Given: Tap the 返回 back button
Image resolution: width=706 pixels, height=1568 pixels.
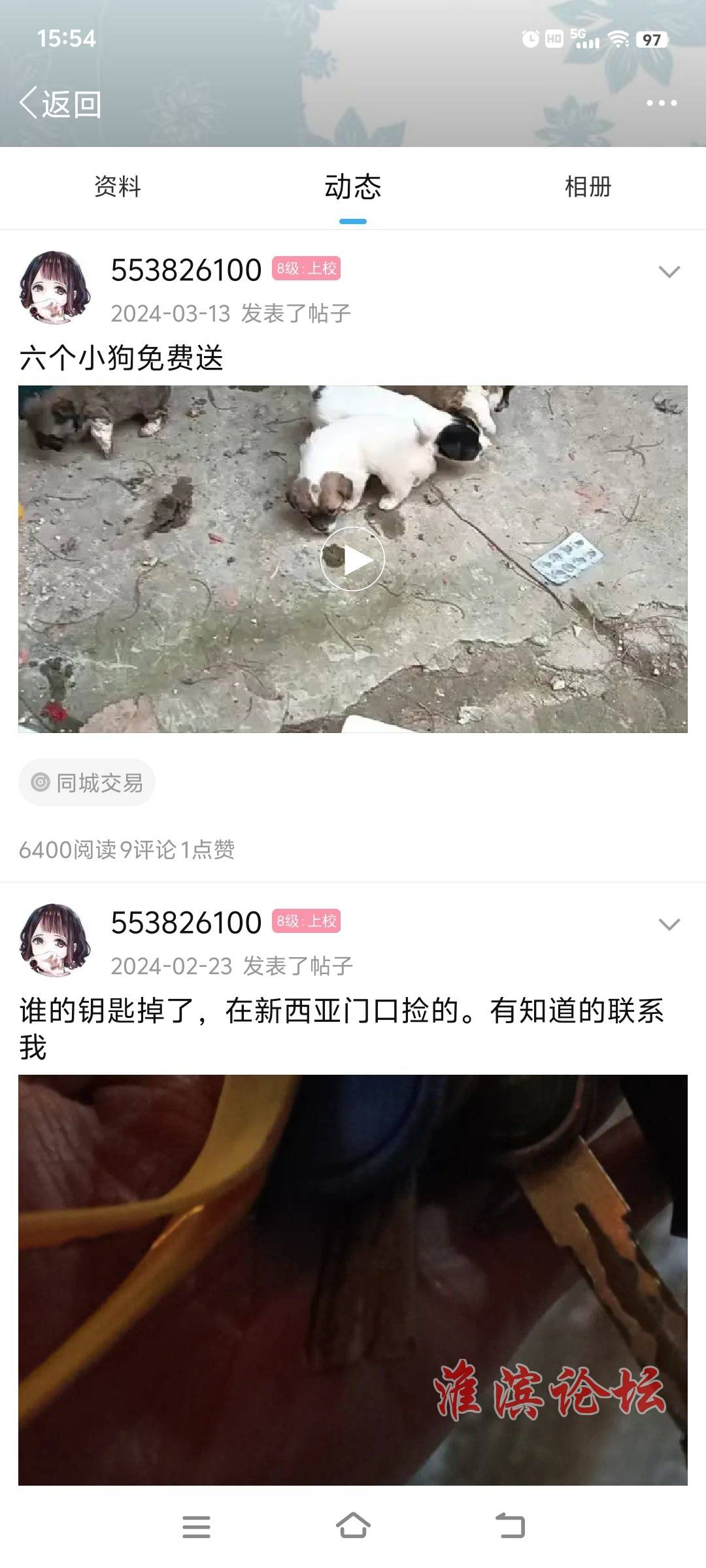Looking at the screenshot, I should (x=60, y=104).
